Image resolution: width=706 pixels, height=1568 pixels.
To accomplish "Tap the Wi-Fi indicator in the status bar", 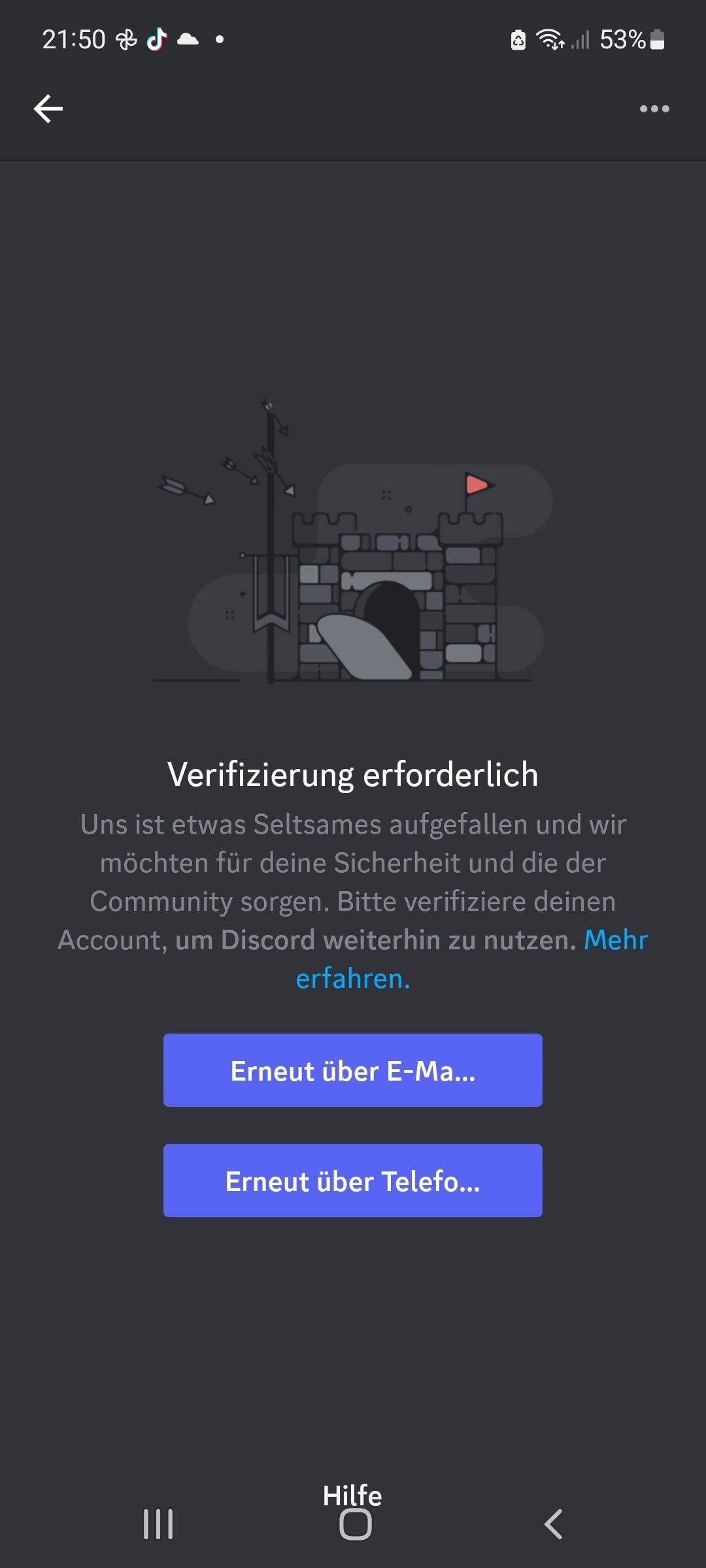I will pos(551,39).
